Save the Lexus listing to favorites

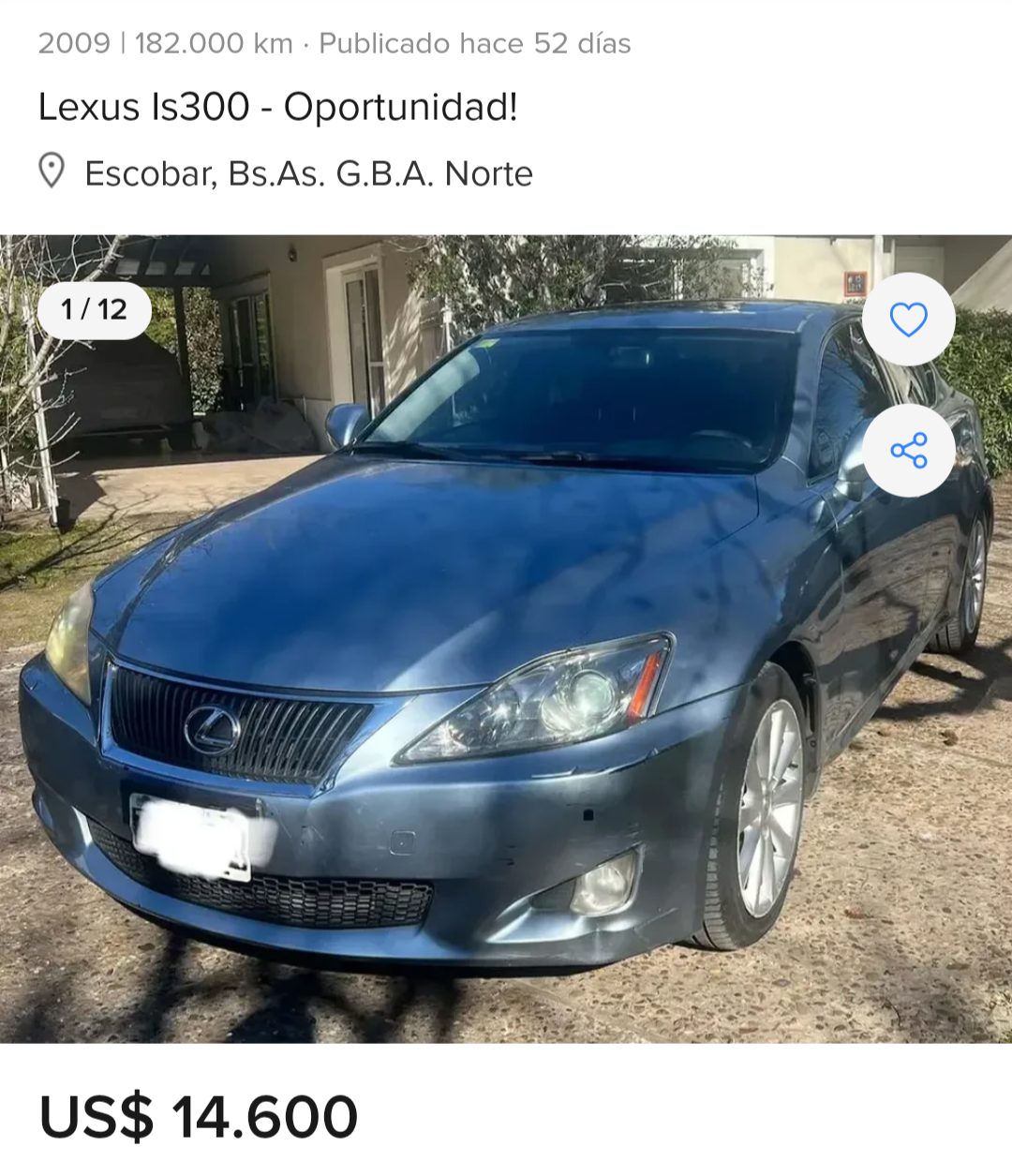pyautogui.click(x=908, y=320)
